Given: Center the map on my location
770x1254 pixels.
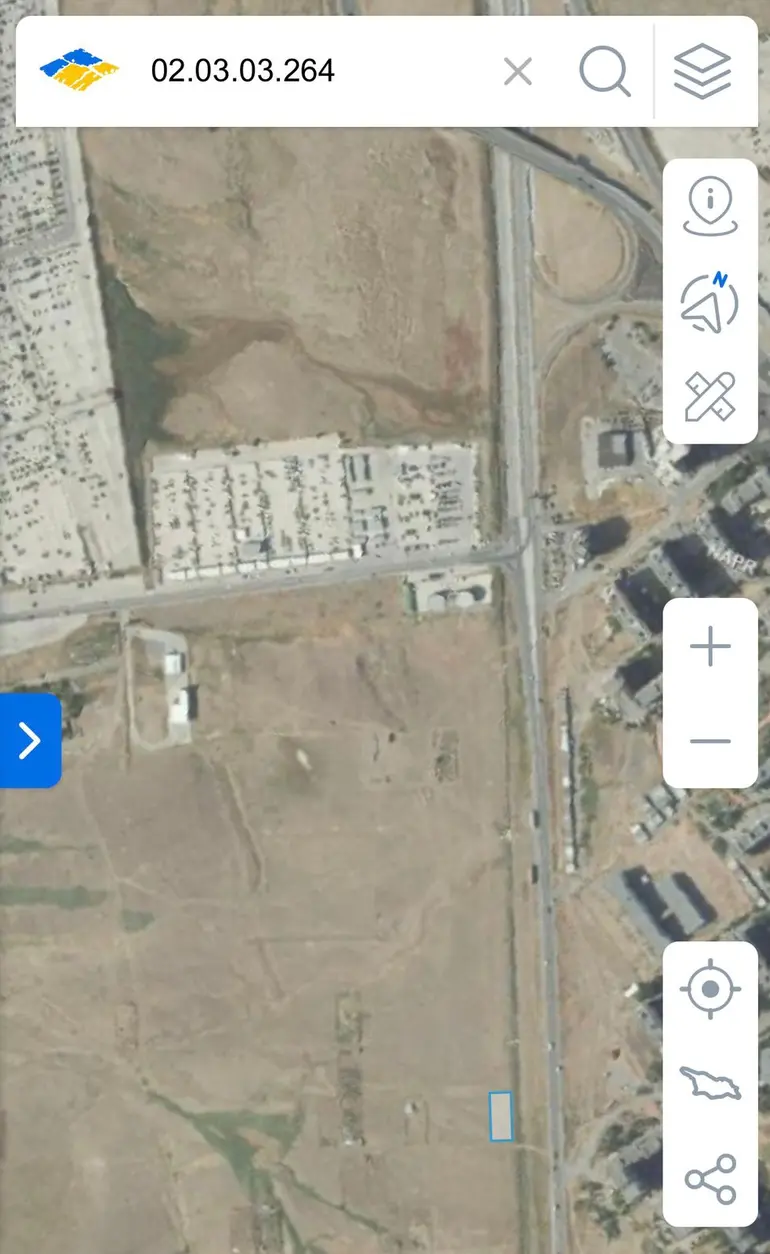Looking at the screenshot, I should coord(710,990).
